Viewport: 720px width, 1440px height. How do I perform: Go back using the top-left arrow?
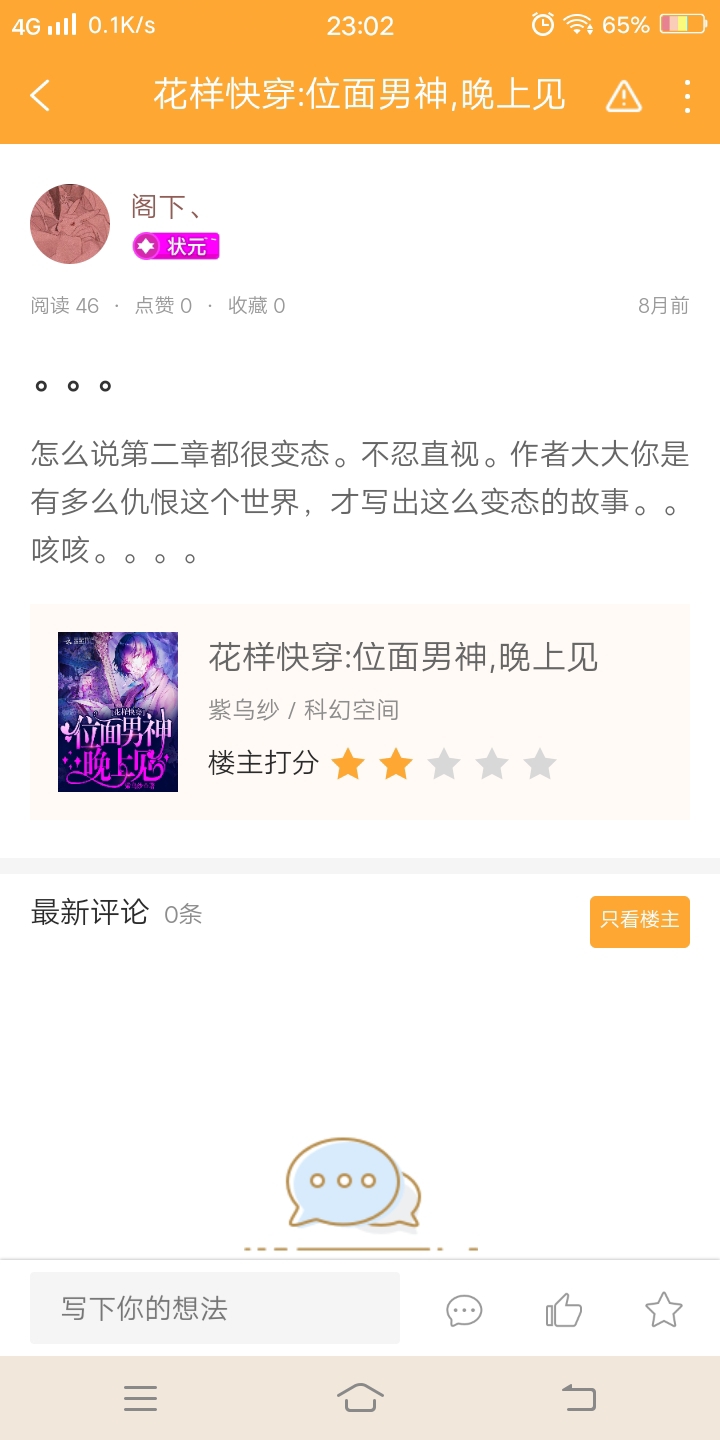coord(40,96)
